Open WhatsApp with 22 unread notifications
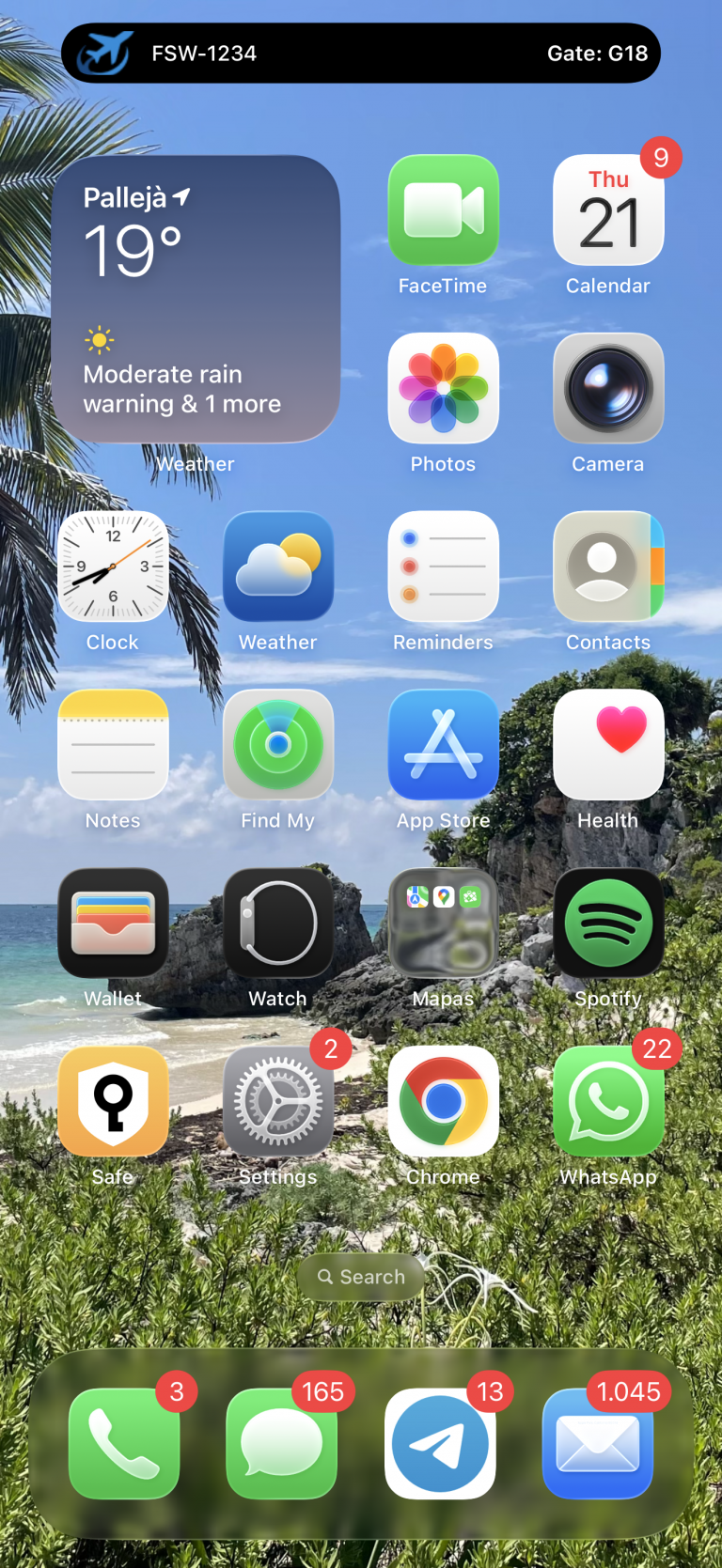722x1568 pixels. pyautogui.click(x=608, y=1101)
